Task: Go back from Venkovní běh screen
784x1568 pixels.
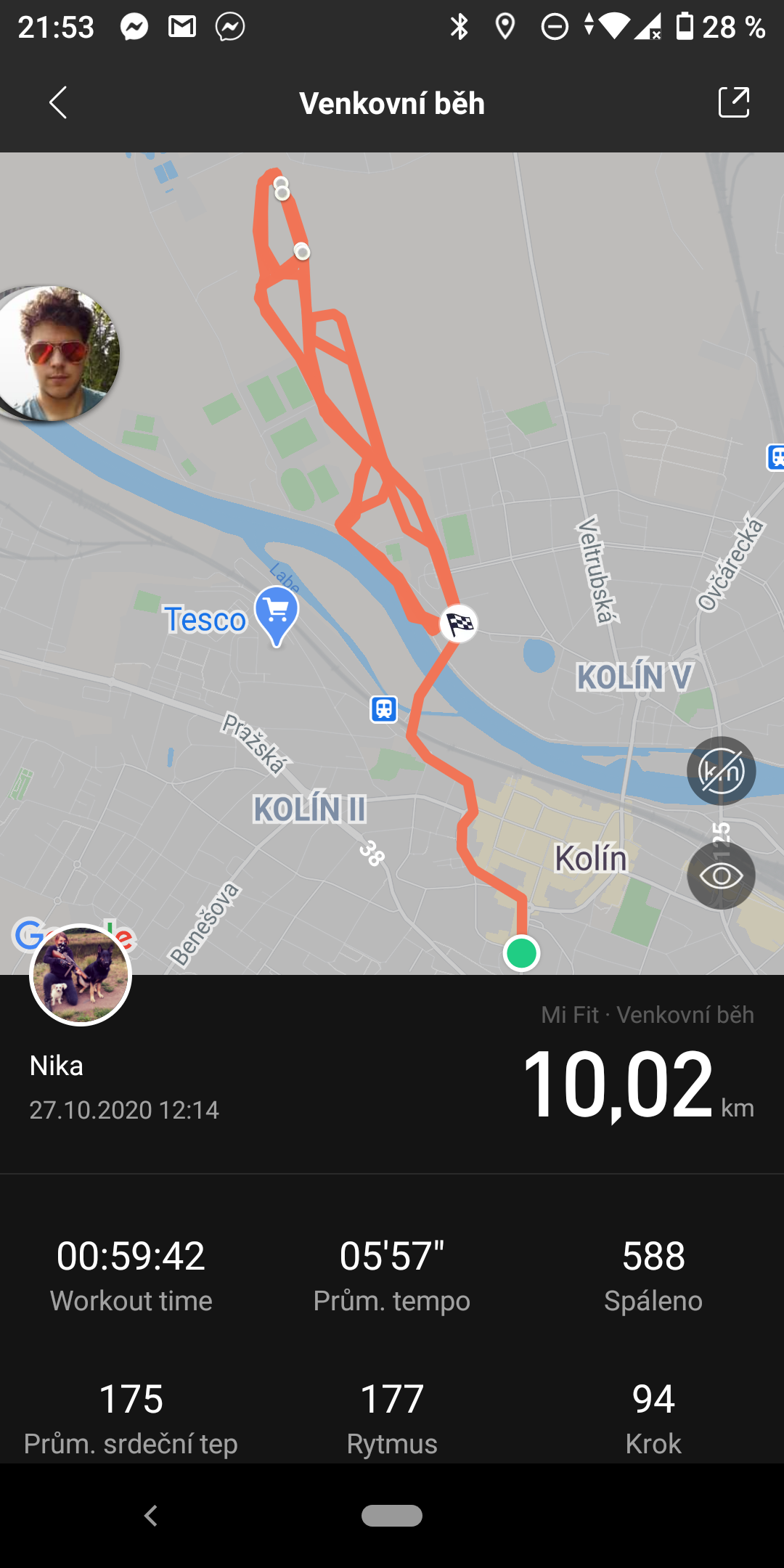Action: (58, 102)
